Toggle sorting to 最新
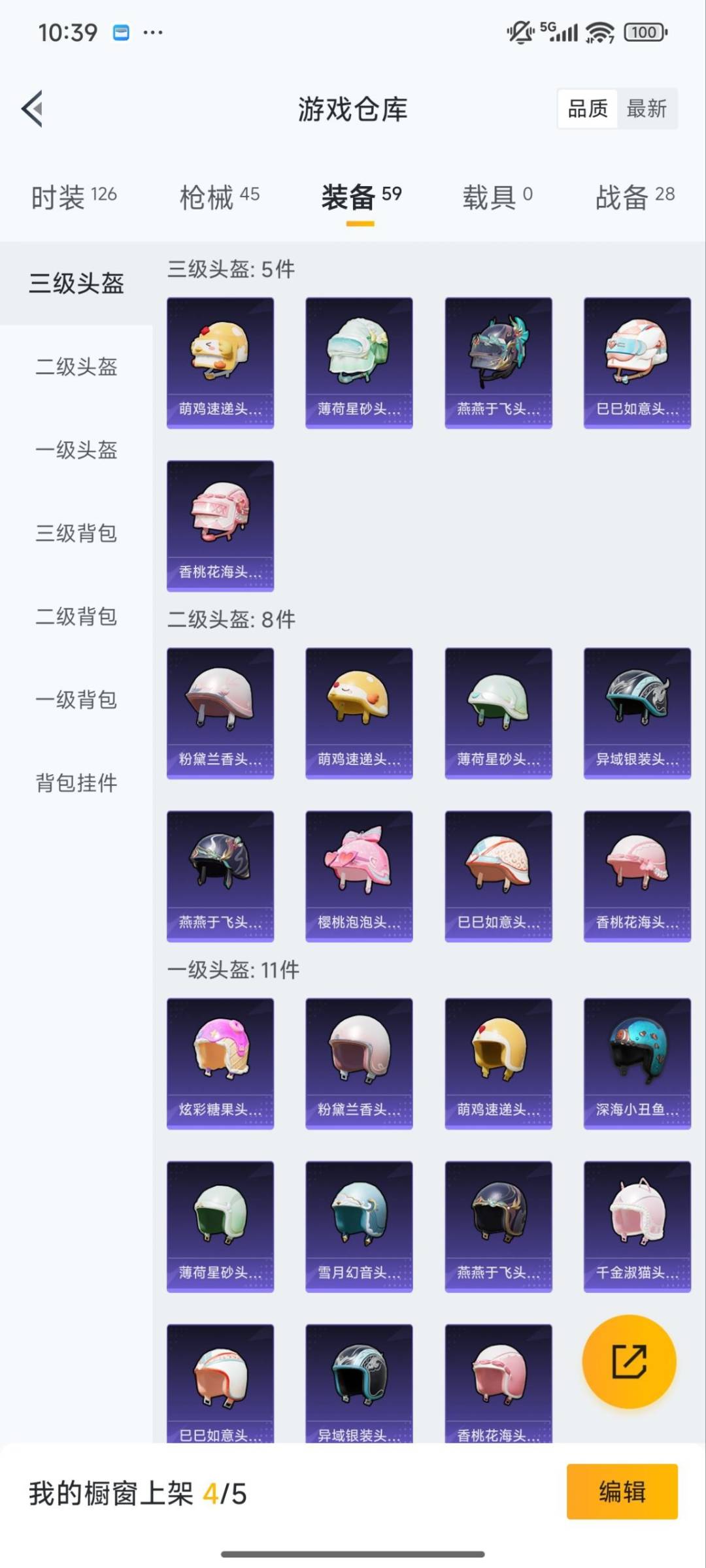 [x=647, y=108]
